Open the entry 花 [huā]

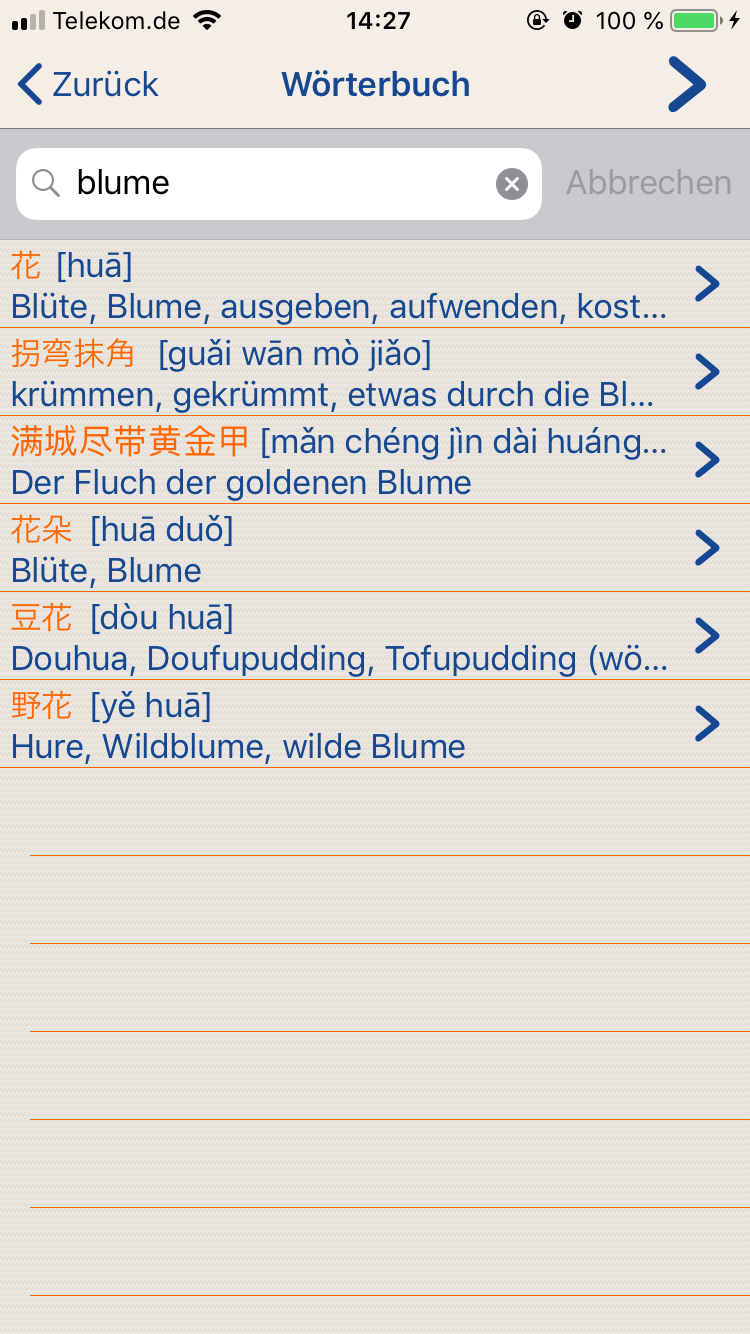[340, 285]
